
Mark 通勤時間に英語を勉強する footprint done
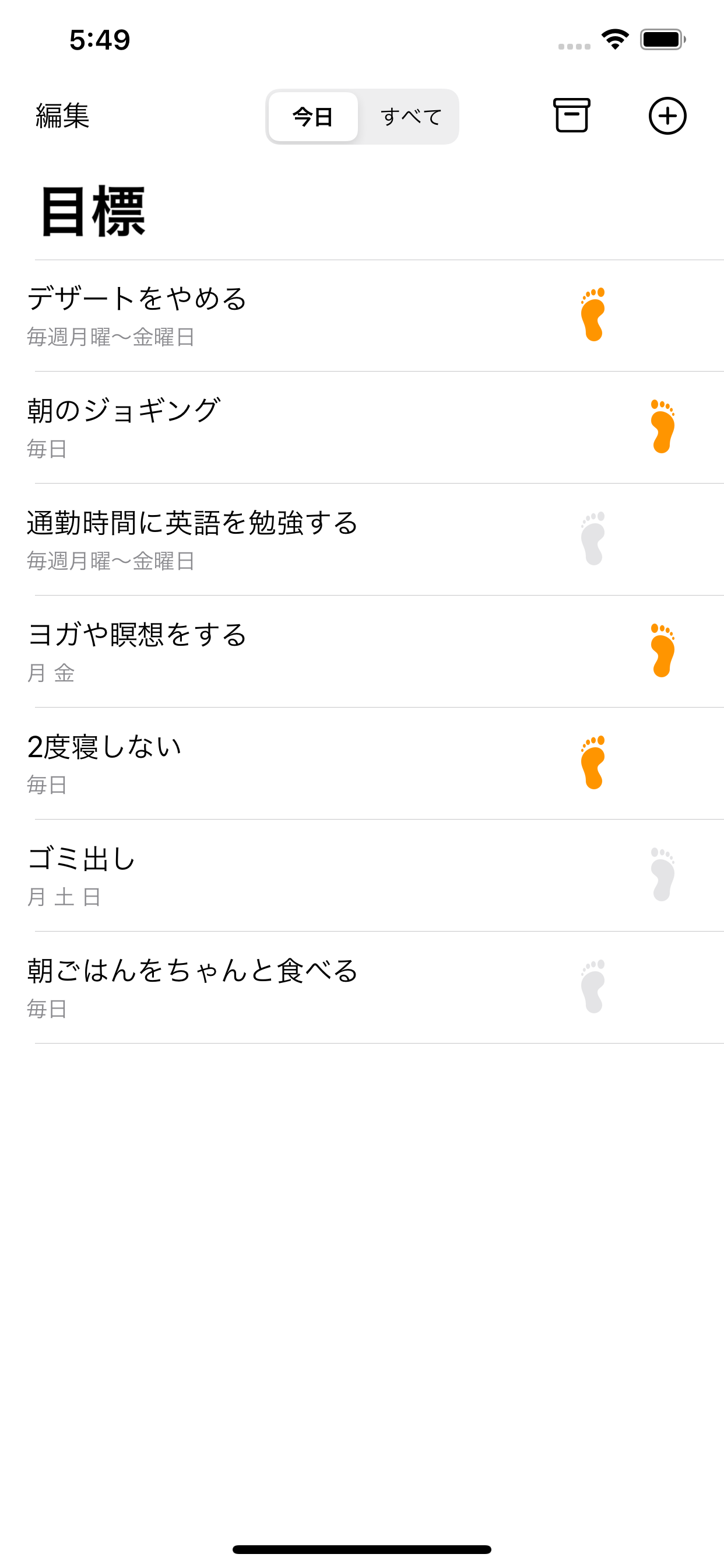click(x=593, y=538)
